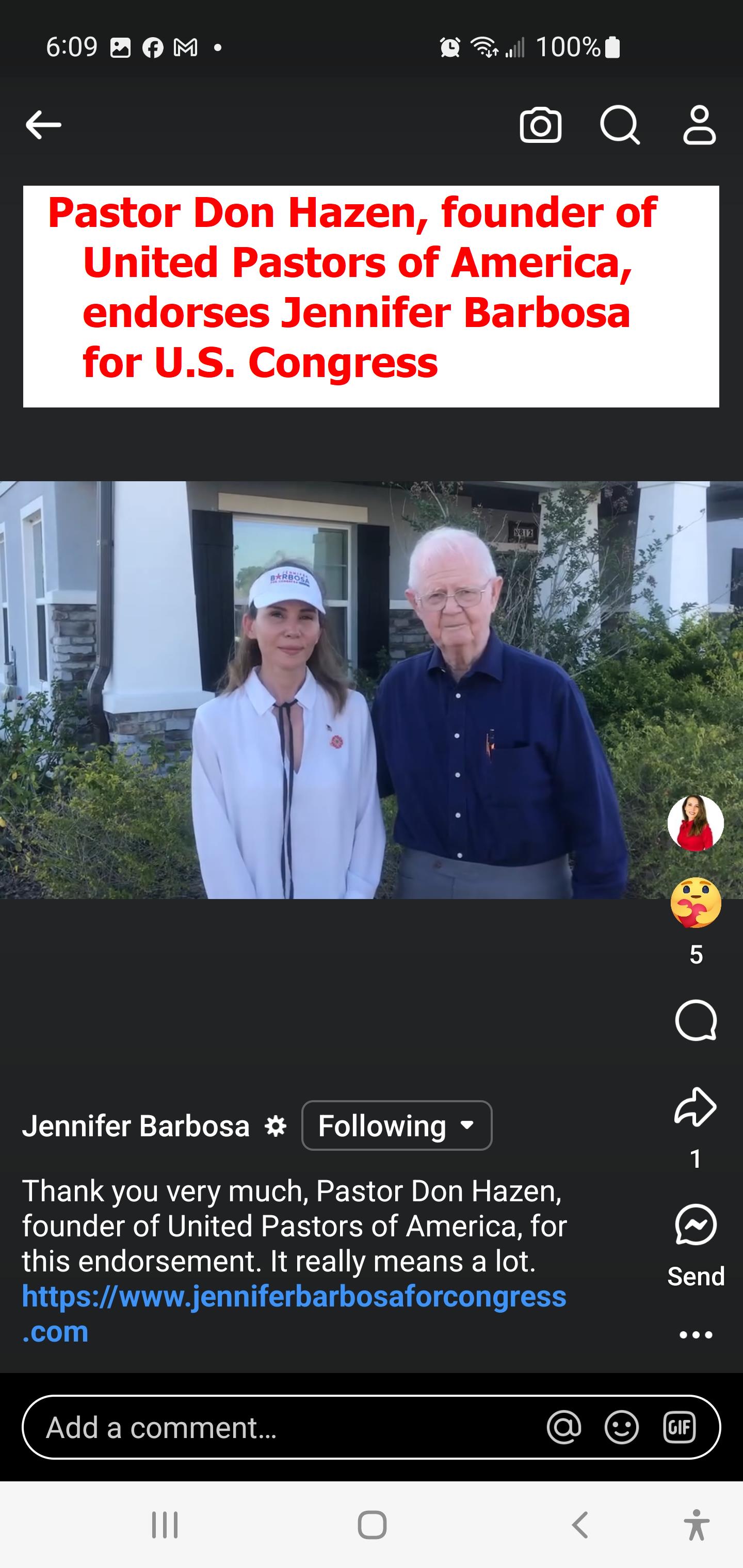This screenshot has height=1568, width=743.
Task: Open Jennifer Barbosa's page from her name
Action: [x=136, y=1126]
